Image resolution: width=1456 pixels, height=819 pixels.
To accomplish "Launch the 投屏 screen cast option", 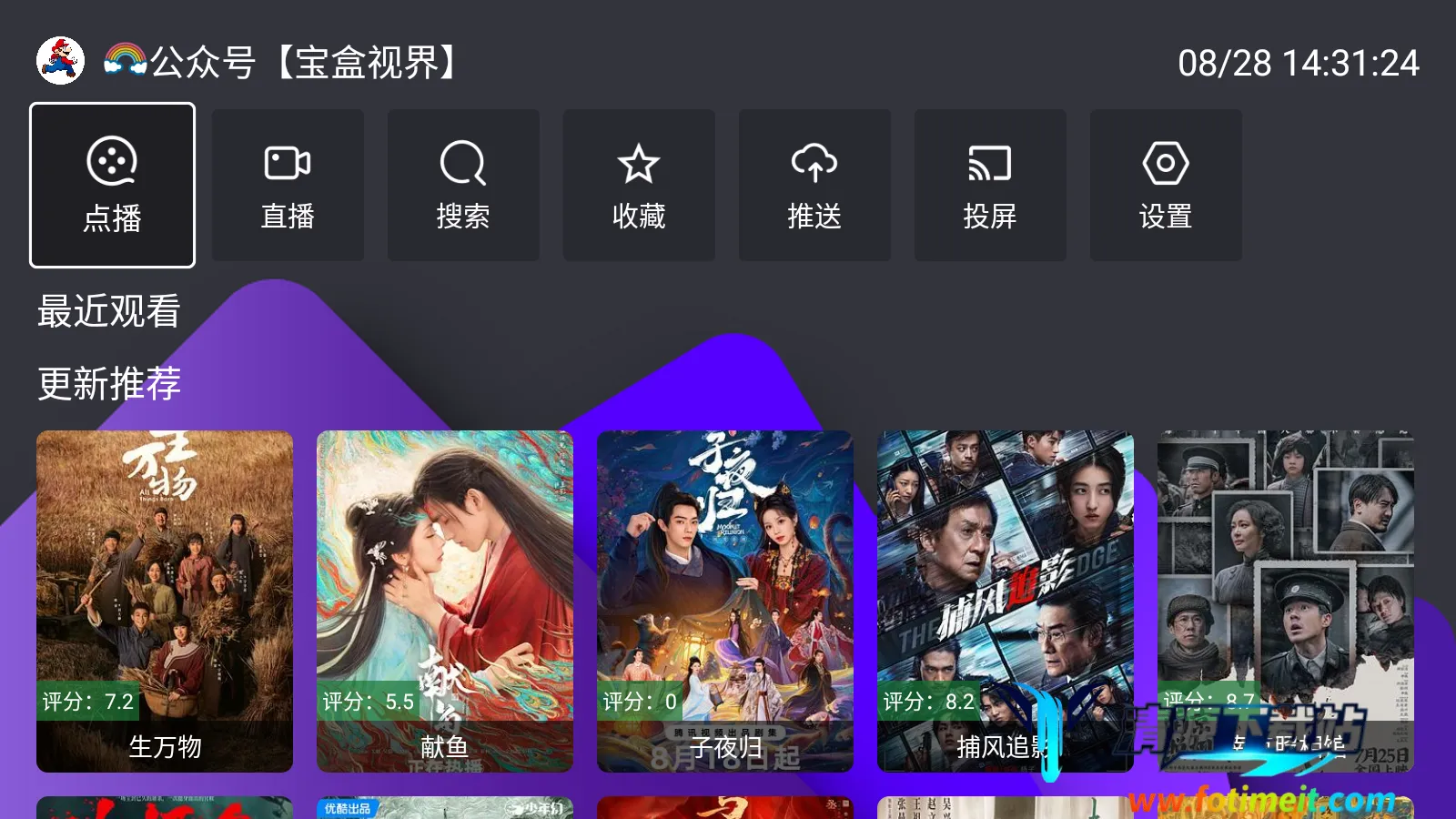I will click(x=990, y=186).
